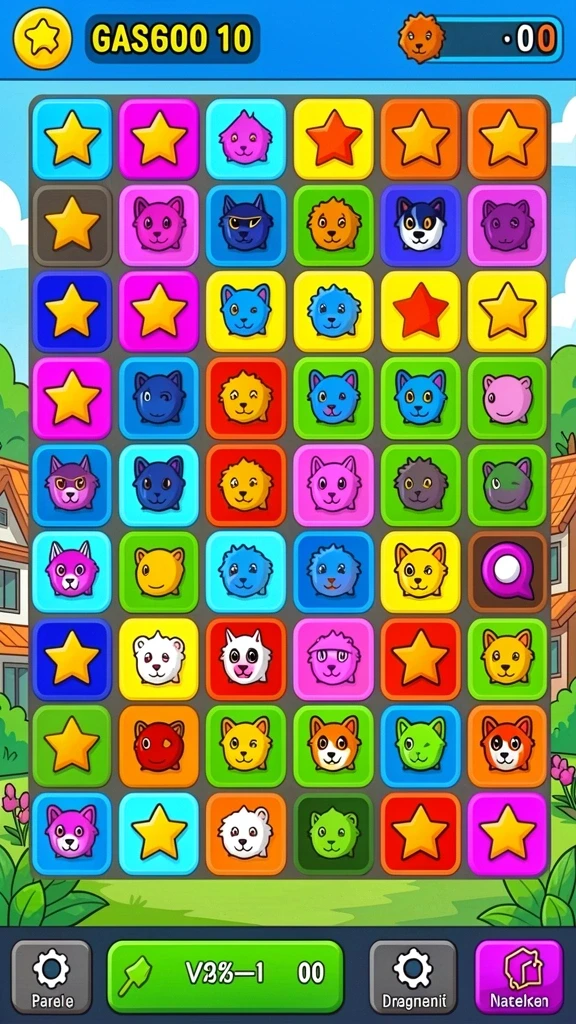Tap the red round creature on orange tile
The image size is (576, 1024).
159,745
